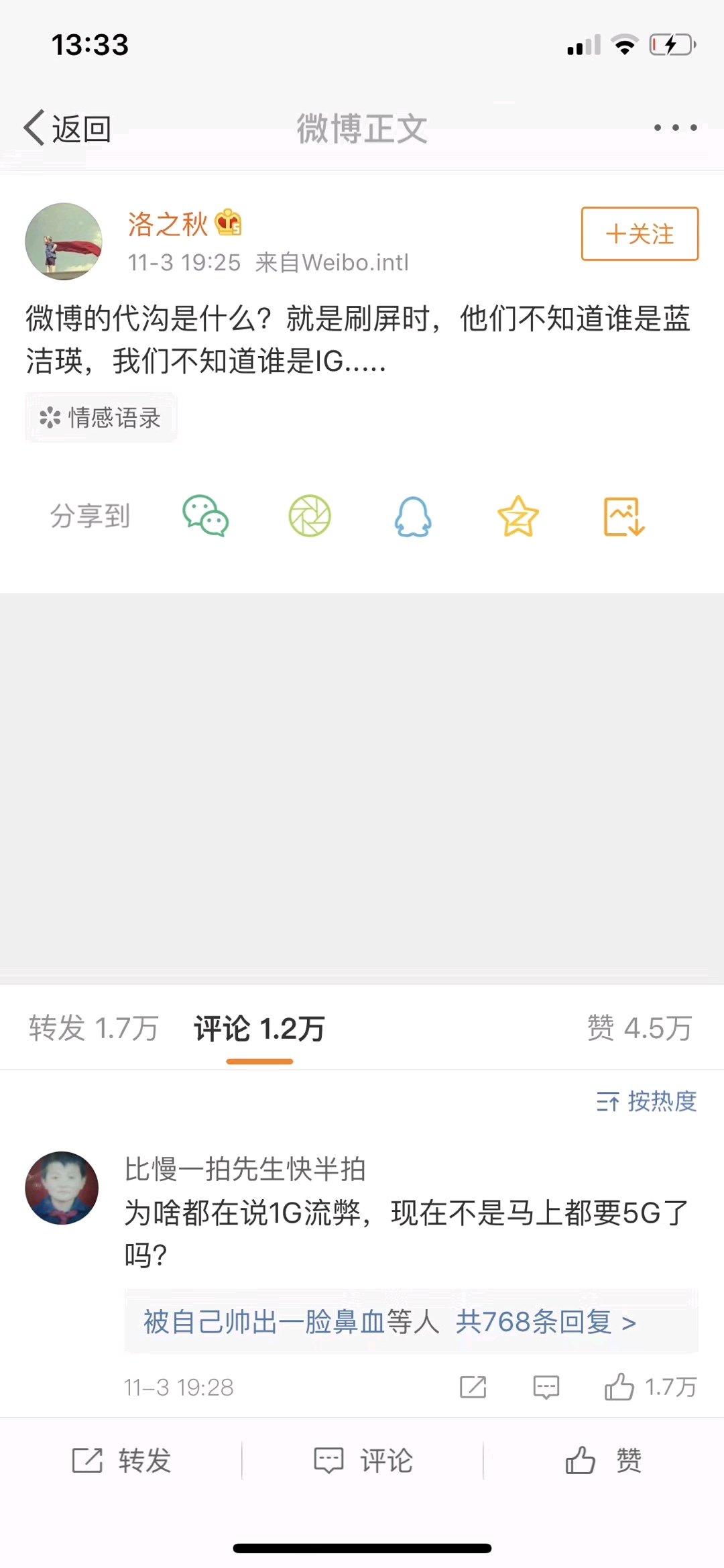The image size is (724, 1568).
Task: Open the three-dot more options menu
Action: tap(675, 127)
